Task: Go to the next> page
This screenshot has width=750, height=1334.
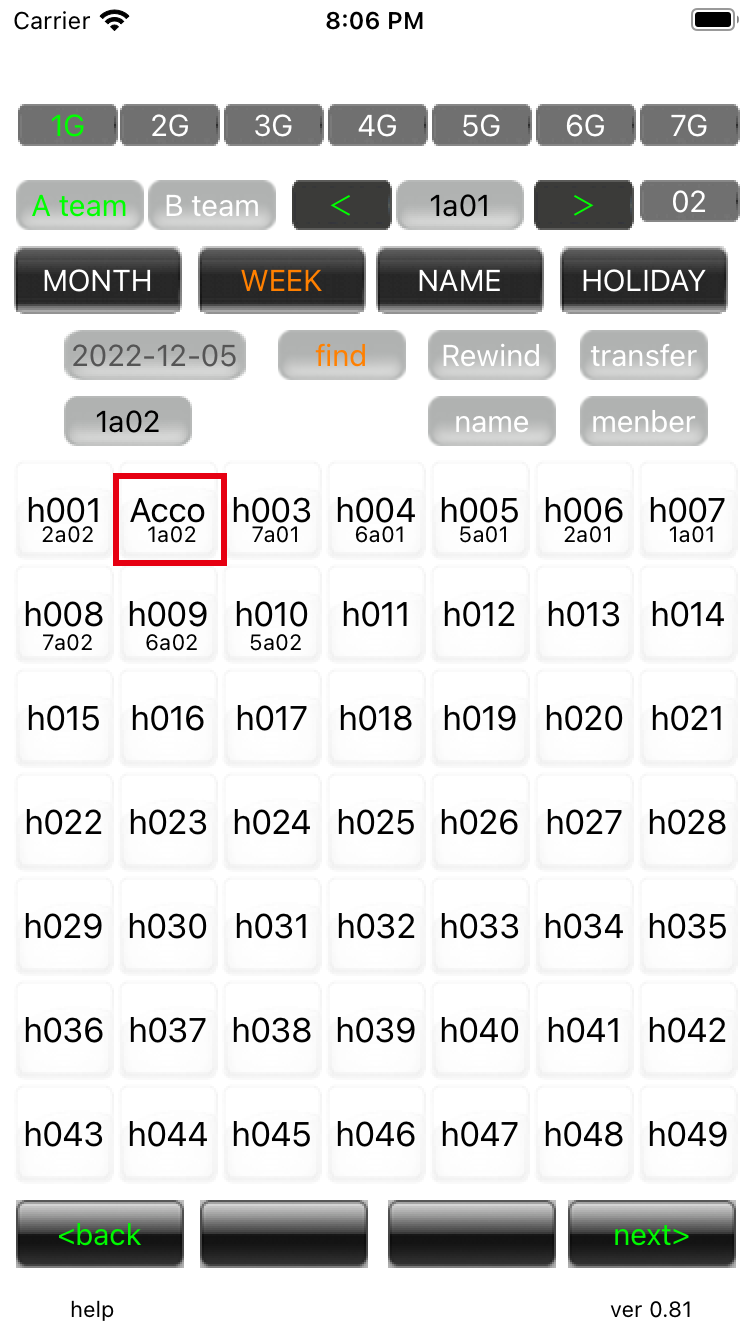Action: click(x=652, y=1236)
